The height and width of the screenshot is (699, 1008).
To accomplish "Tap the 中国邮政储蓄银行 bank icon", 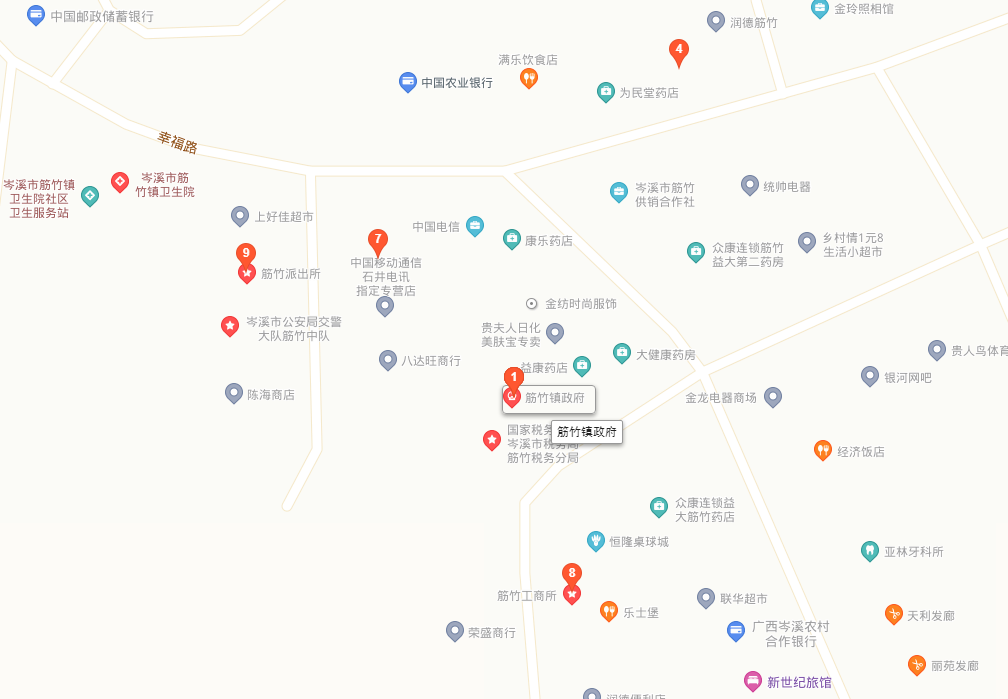I will 36,15.
